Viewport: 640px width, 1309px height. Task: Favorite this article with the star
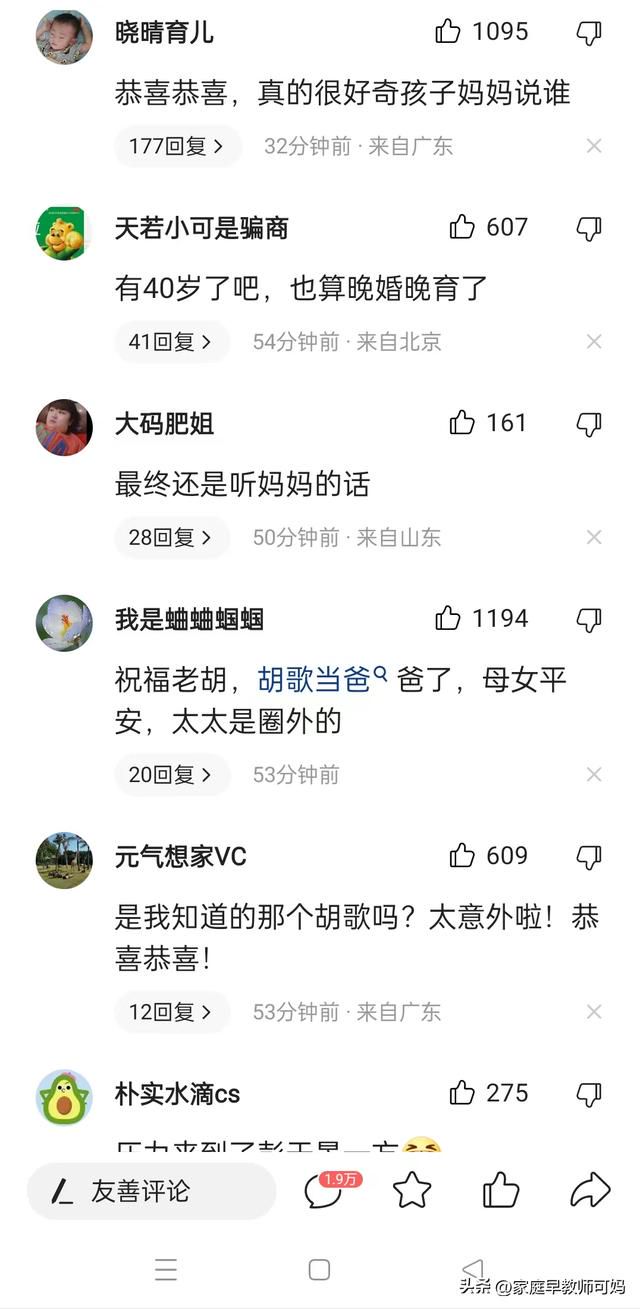point(411,1190)
